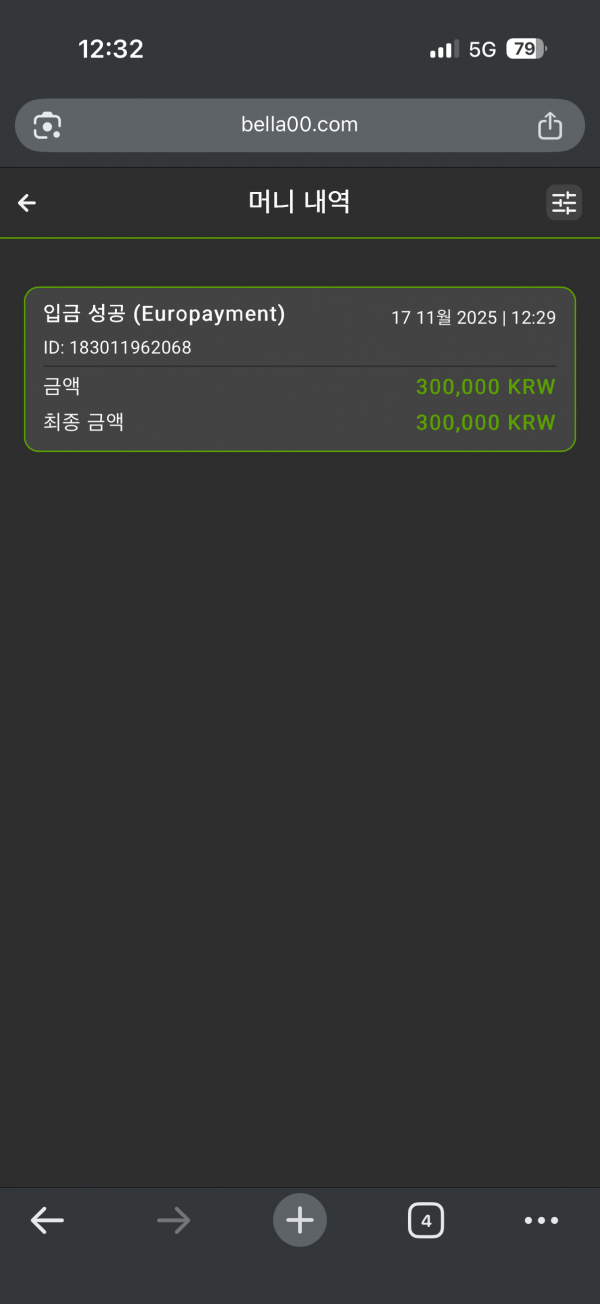Open the 입금 성공 (Europayment) transaction card

(299, 369)
